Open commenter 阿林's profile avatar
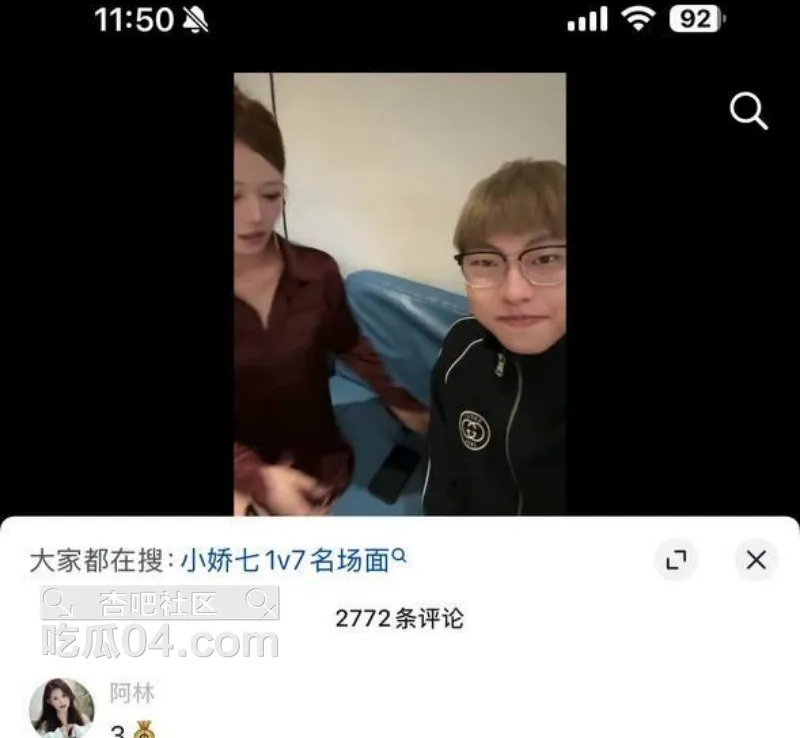 pyautogui.click(x=62, y=708)
